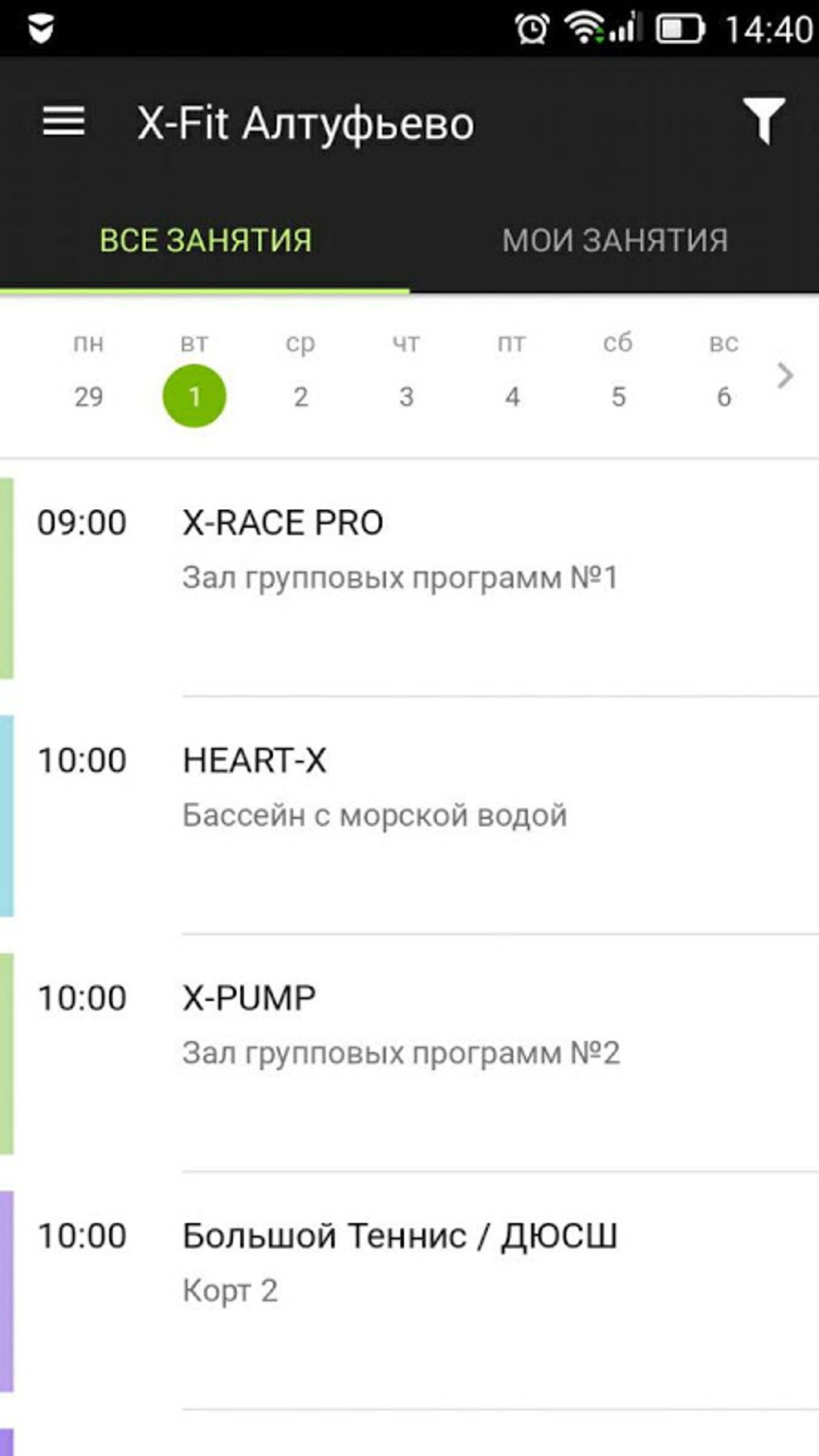The height and width of the screenshot is (1456, 819).
Task: Select Sunday the 6th
Action: click(x=723, y=395)
